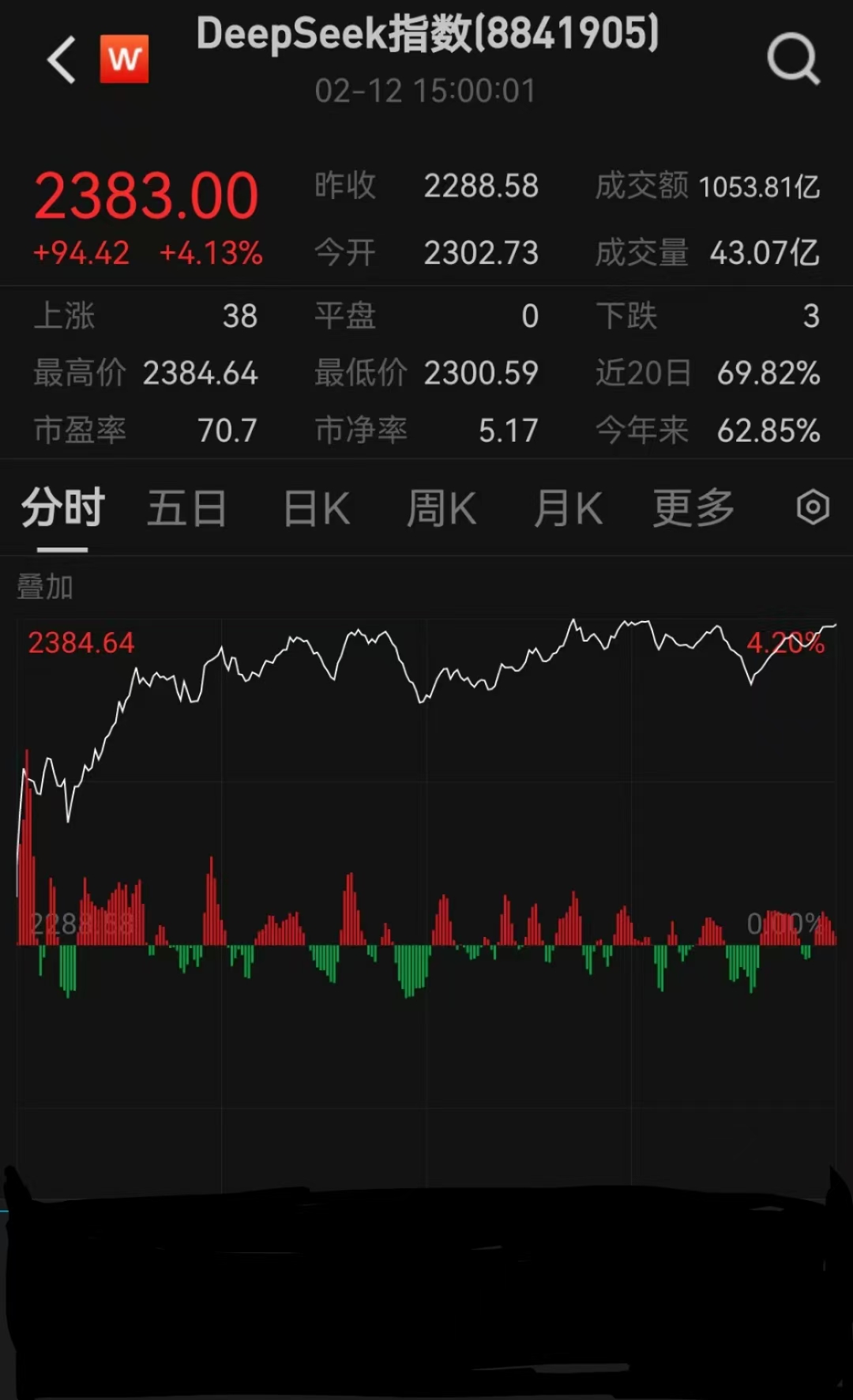Switch to the 五日 chart tab
This screenshot has width=853, height=1400.
pyautogui.click(x=187, y=508)
